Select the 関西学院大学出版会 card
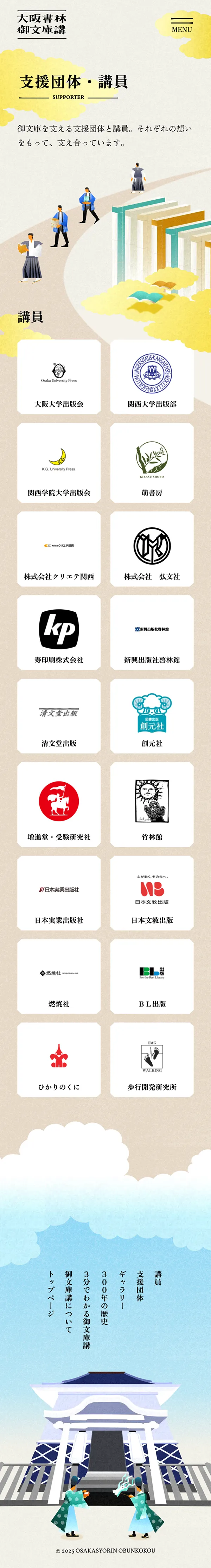This screenshot has height=1568, width=211. (x=59, y=463)
